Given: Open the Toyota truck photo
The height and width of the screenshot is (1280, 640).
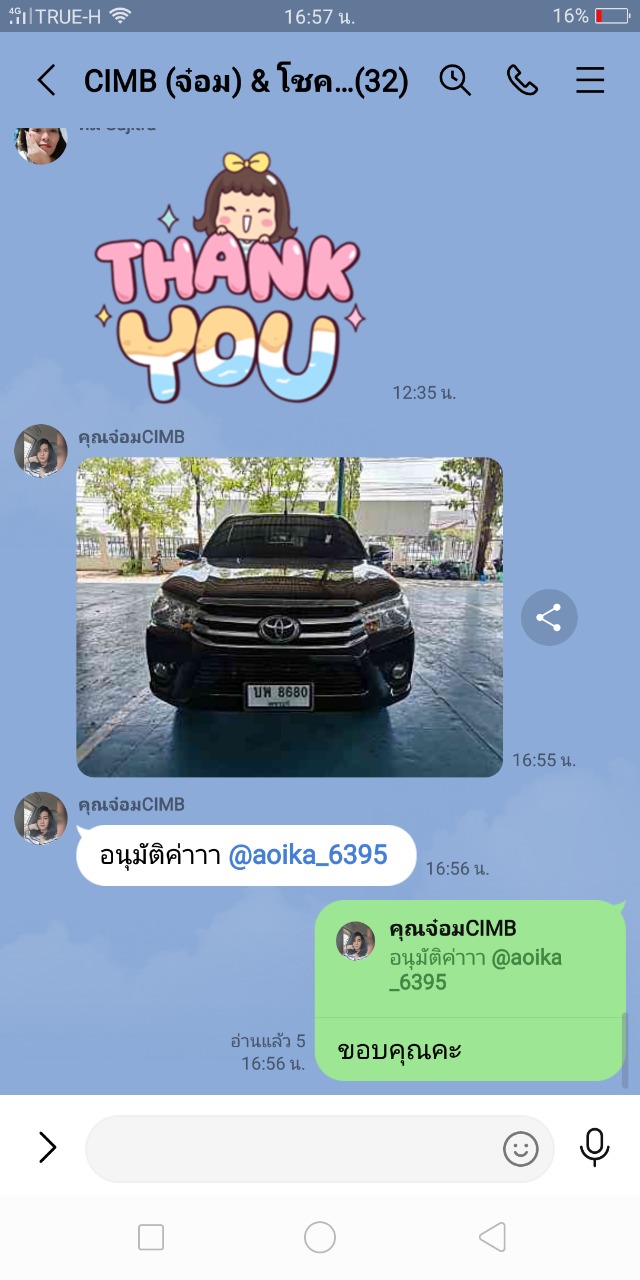Looking at the screenshot, I should click(290, 617).
